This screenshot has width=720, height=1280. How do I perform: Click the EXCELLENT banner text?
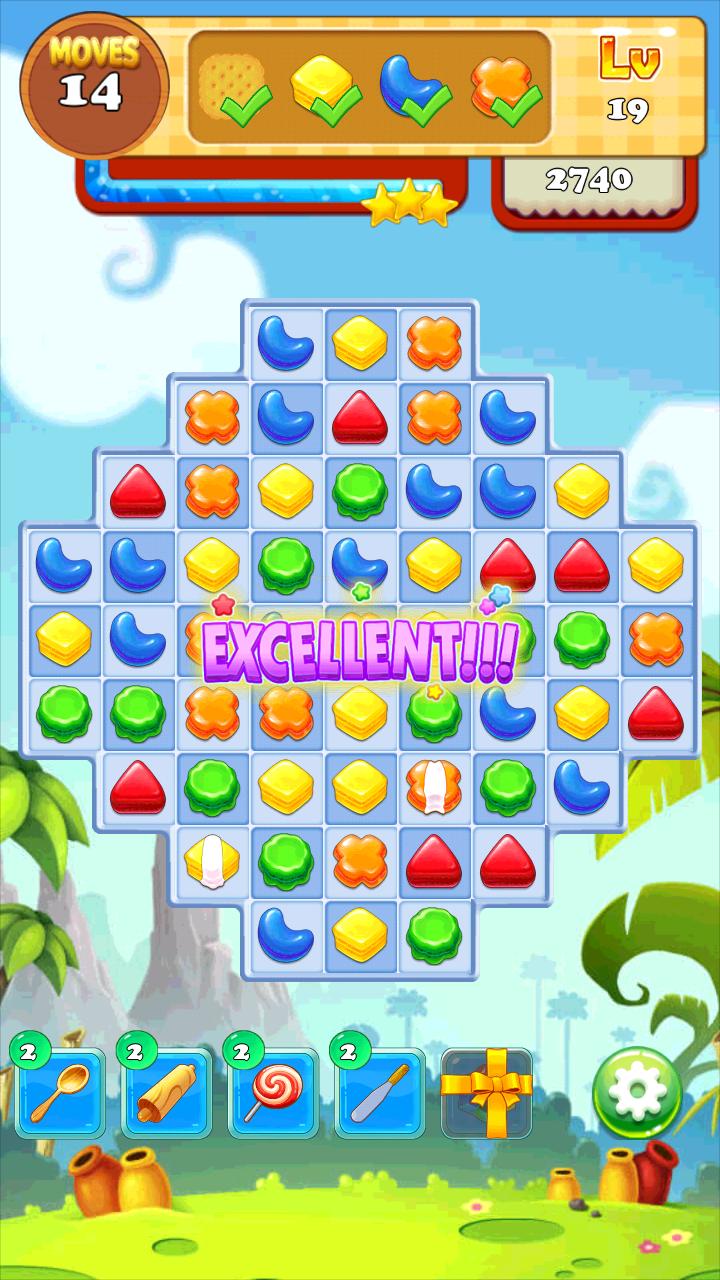pos(360,648)
